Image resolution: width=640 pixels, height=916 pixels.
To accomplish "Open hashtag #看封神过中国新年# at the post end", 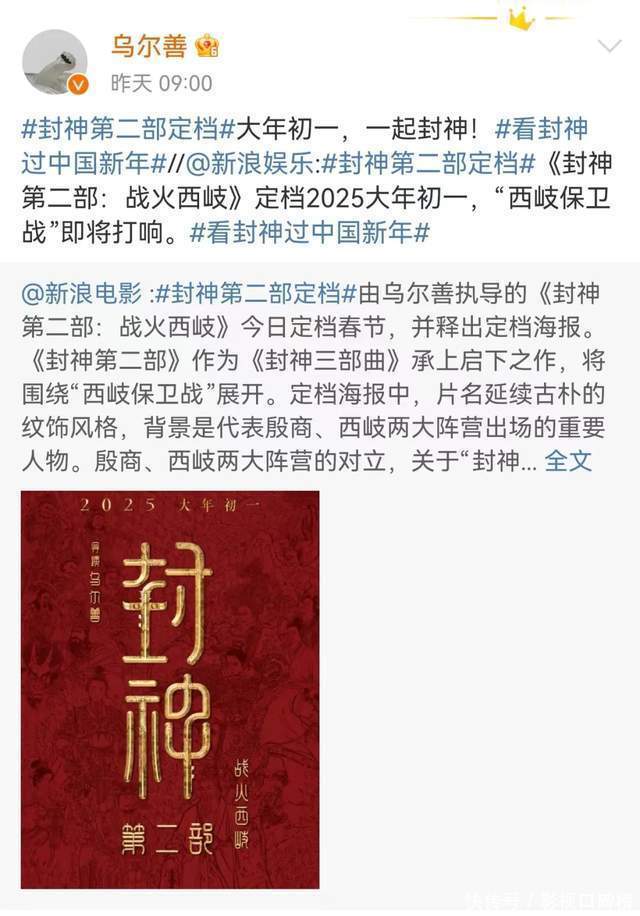I will [310, 232].
